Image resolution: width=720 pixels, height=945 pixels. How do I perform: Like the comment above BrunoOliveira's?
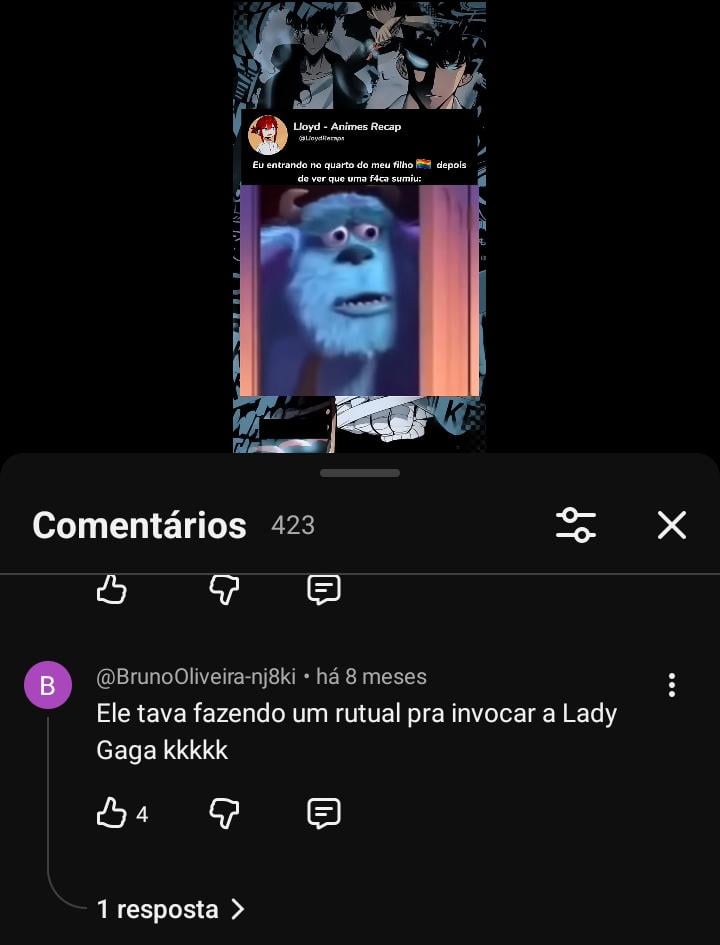[x=111, y=590]
